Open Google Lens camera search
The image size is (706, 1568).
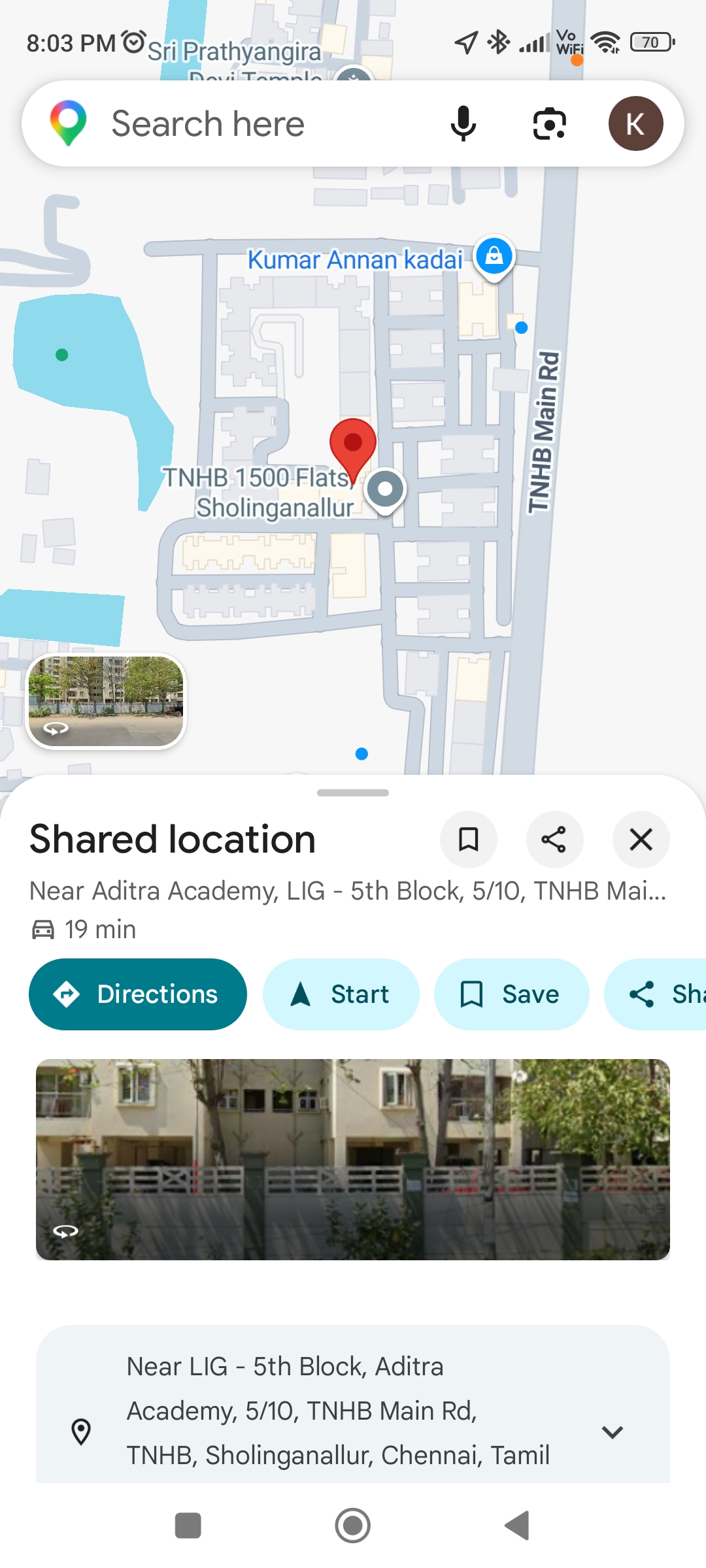click(x=549, y=123)
